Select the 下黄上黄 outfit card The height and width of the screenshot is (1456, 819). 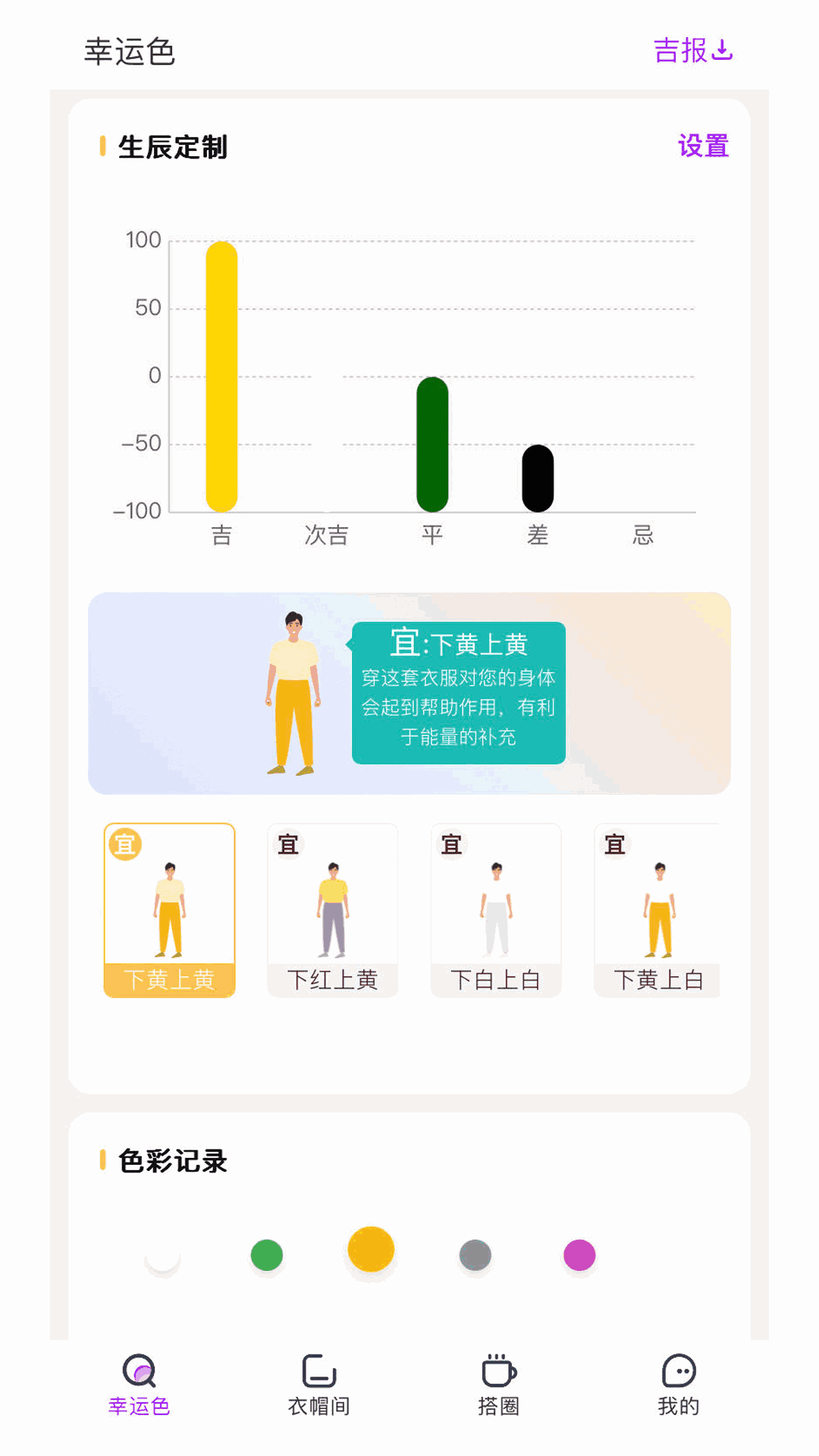point(169,910)
